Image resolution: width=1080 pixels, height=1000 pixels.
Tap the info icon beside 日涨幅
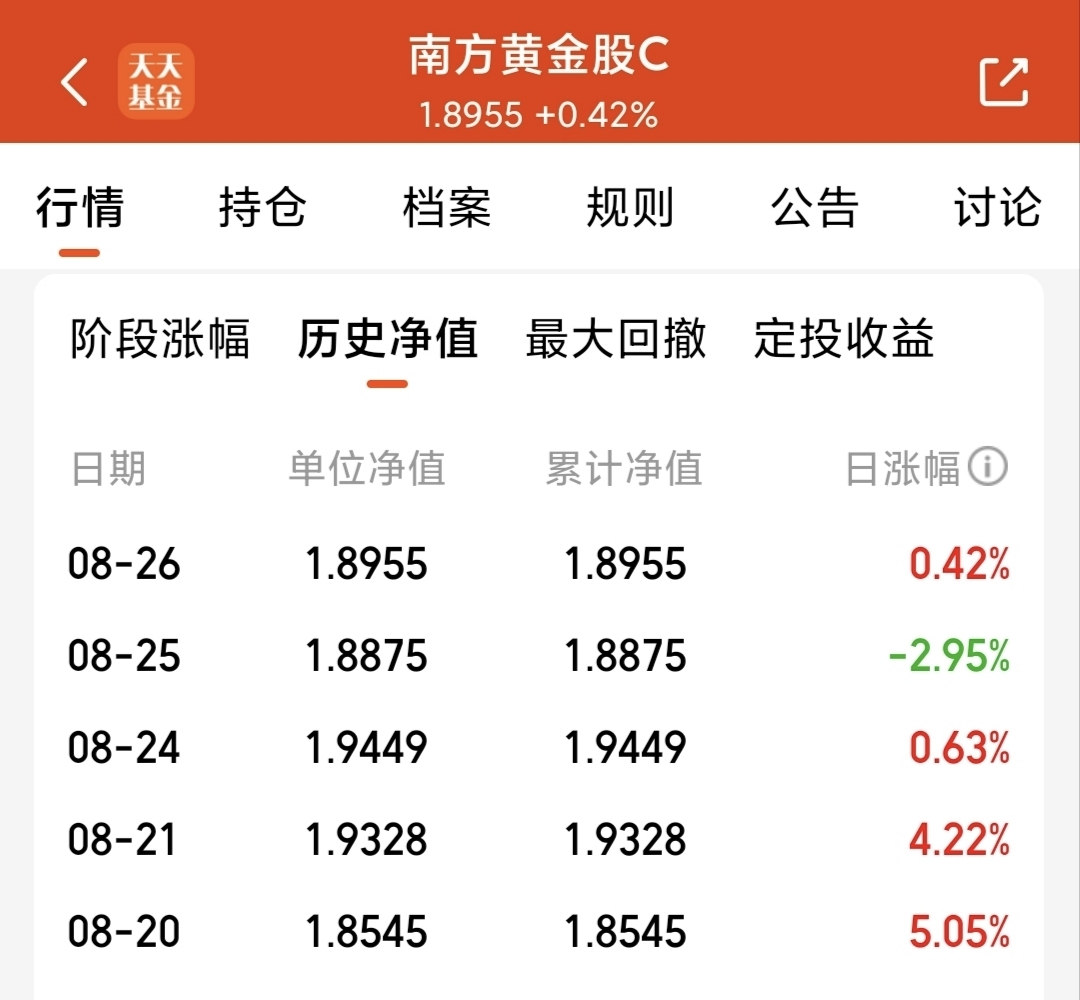[988, 466]
